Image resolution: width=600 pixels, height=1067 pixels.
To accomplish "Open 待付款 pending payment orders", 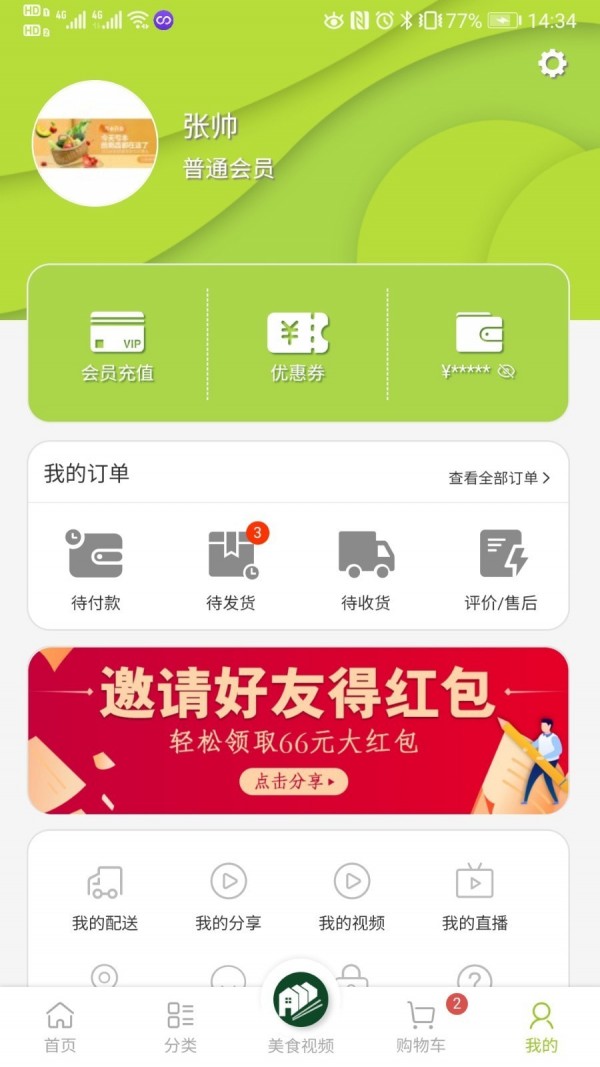I will click(96, 568).
